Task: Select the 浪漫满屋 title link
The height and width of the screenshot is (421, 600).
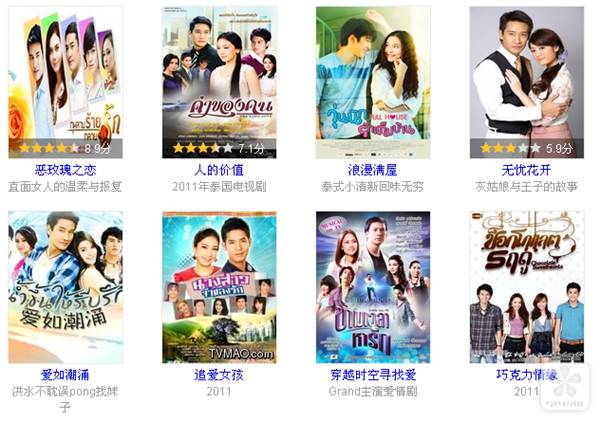Action: 373,170
